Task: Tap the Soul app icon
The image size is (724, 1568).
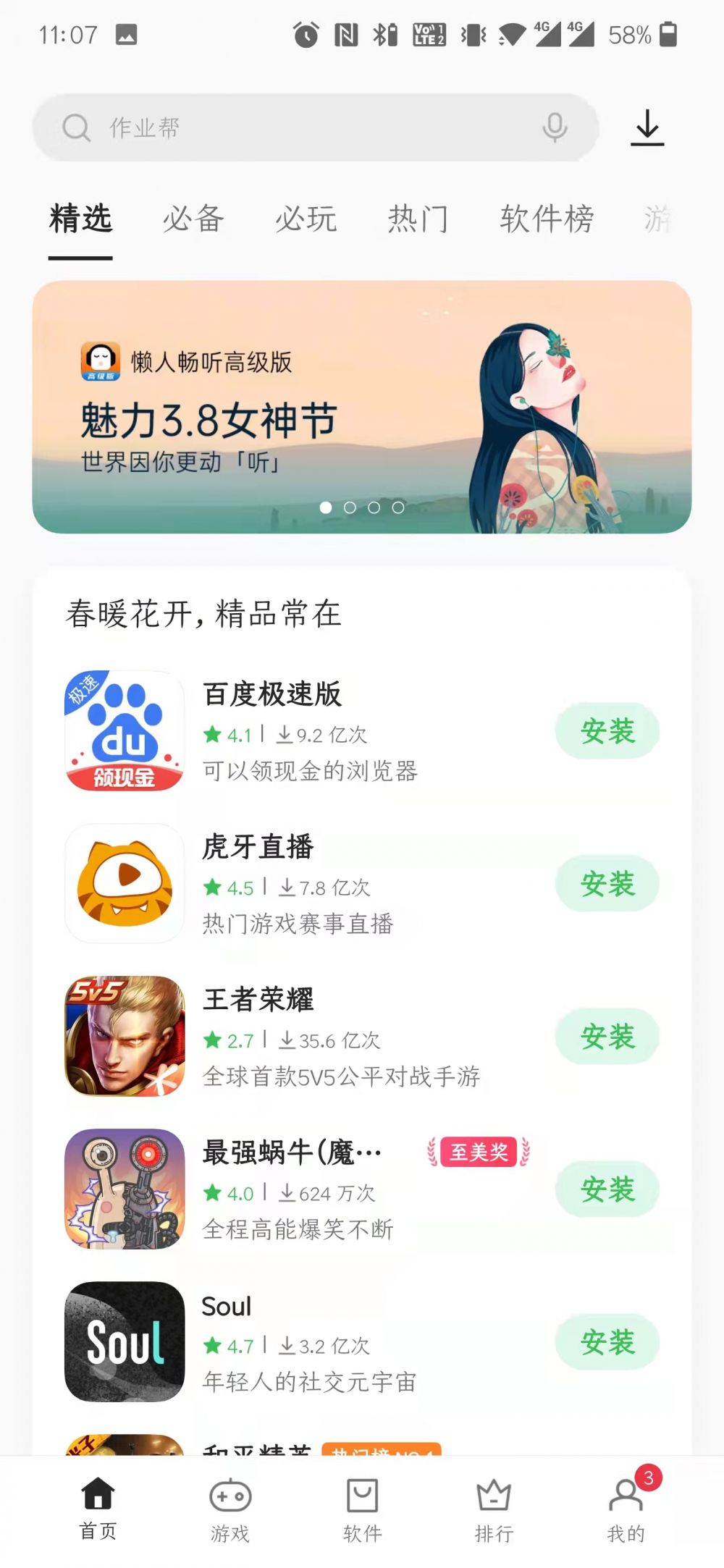Action: (122, 1343)
